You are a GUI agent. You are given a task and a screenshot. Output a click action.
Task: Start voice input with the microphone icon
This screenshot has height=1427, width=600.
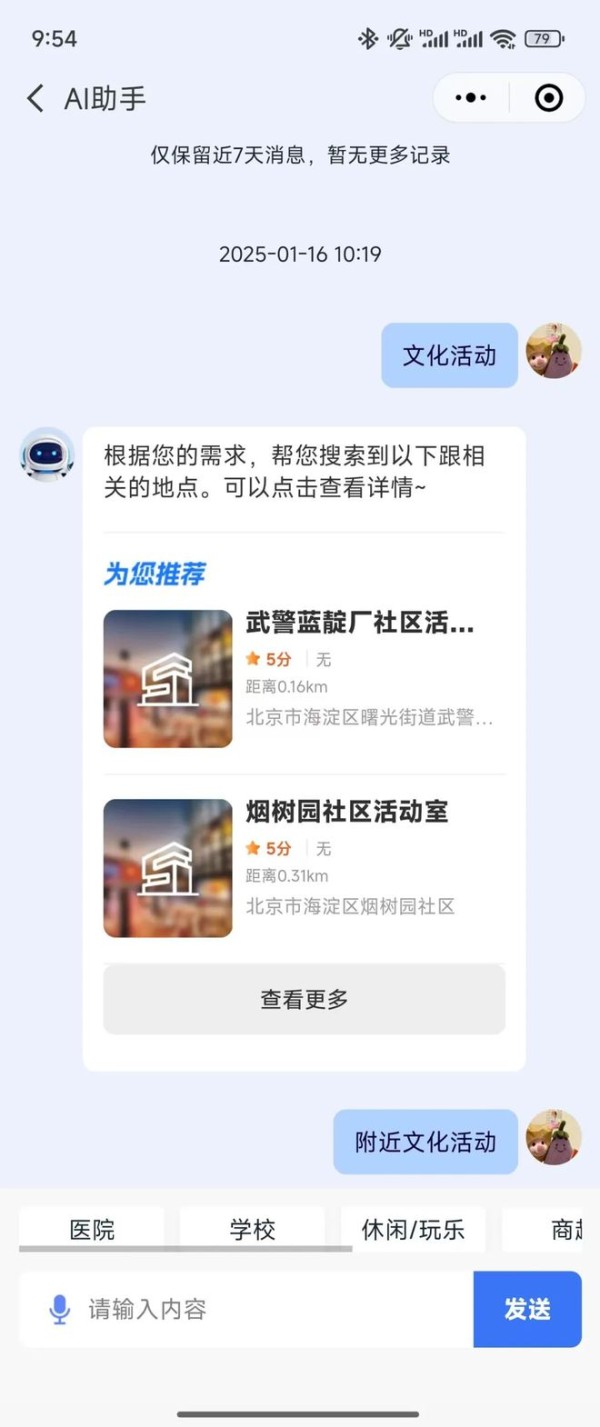click(x=60, y=1309)
